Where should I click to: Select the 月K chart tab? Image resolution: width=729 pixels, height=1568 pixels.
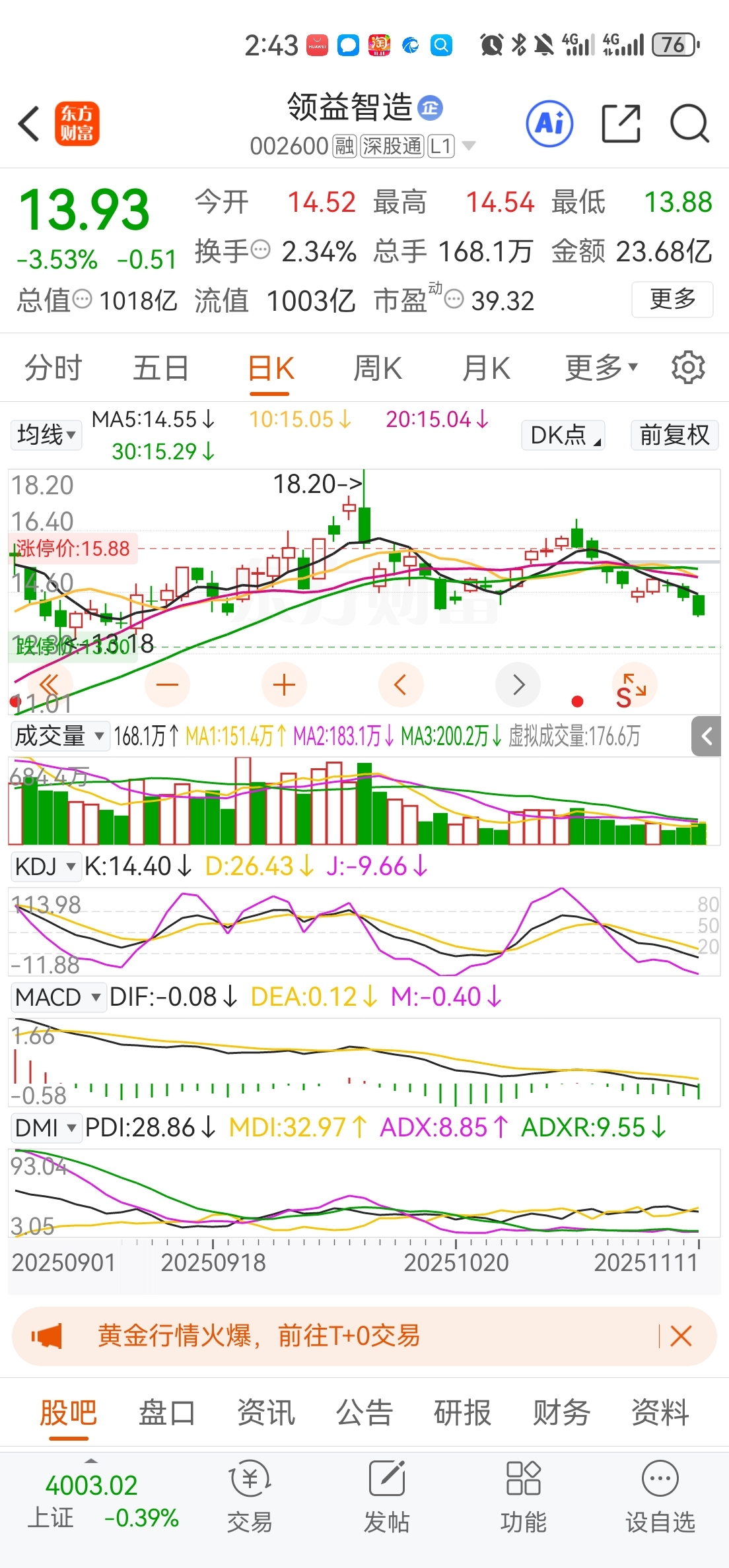point(486,368)
